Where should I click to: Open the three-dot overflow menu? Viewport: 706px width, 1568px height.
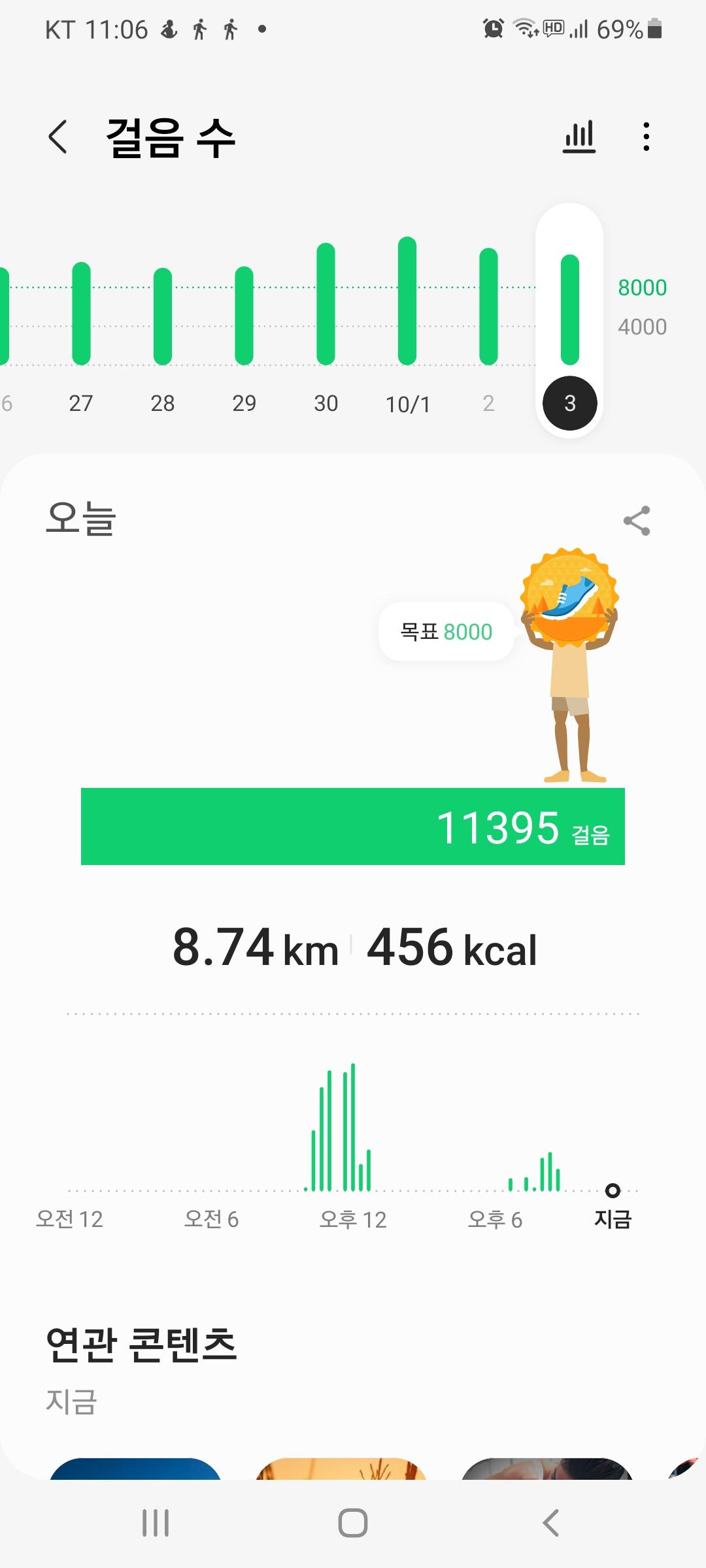[x=646, y=137]
